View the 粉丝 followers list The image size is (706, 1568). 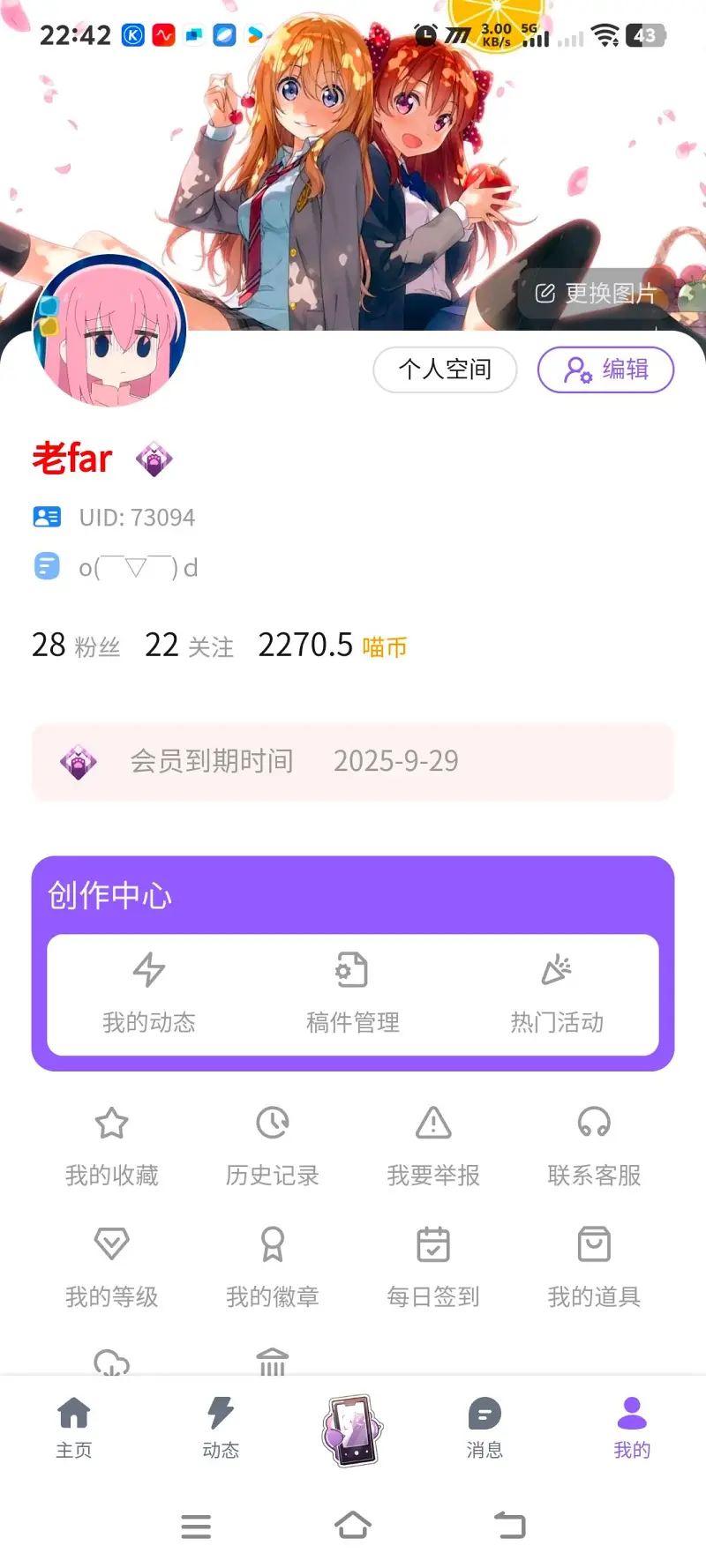click(76, 646)
